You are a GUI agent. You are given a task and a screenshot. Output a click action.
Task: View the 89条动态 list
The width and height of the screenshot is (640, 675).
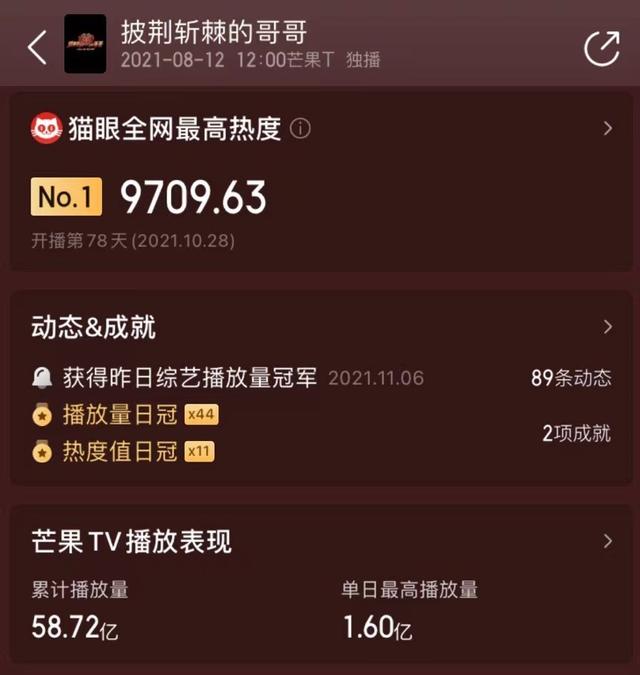pos(570,378)
